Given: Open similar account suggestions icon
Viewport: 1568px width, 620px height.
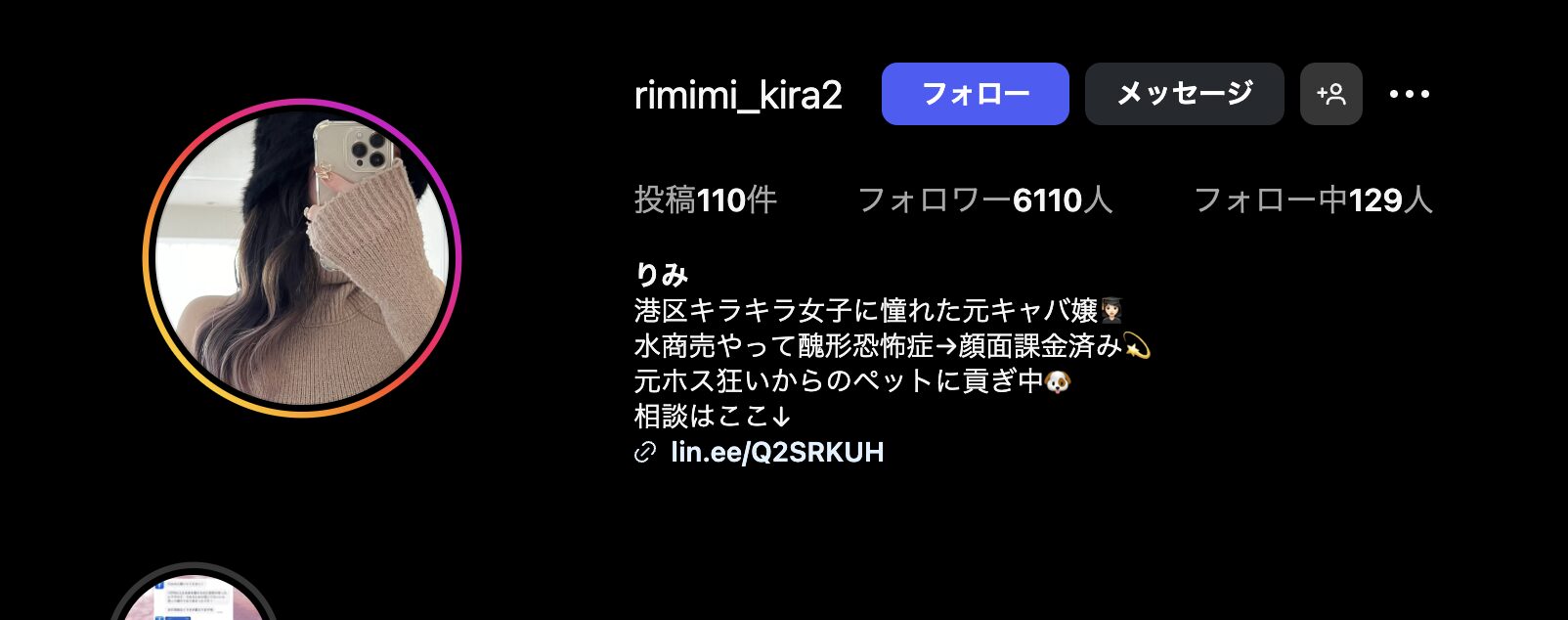Looking at the screenshot, I should (x=1330, y=94).
